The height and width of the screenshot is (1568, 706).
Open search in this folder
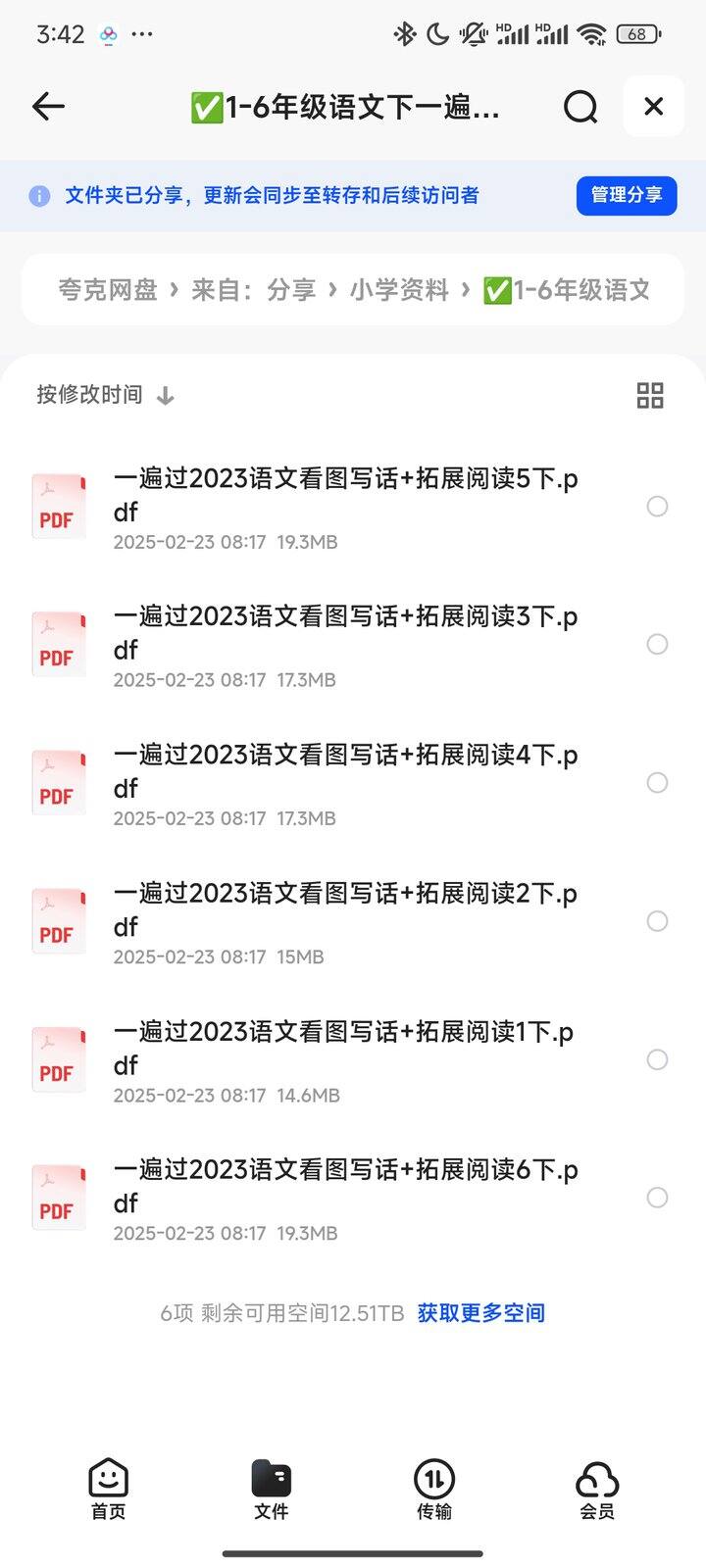[x=580, y=106]
